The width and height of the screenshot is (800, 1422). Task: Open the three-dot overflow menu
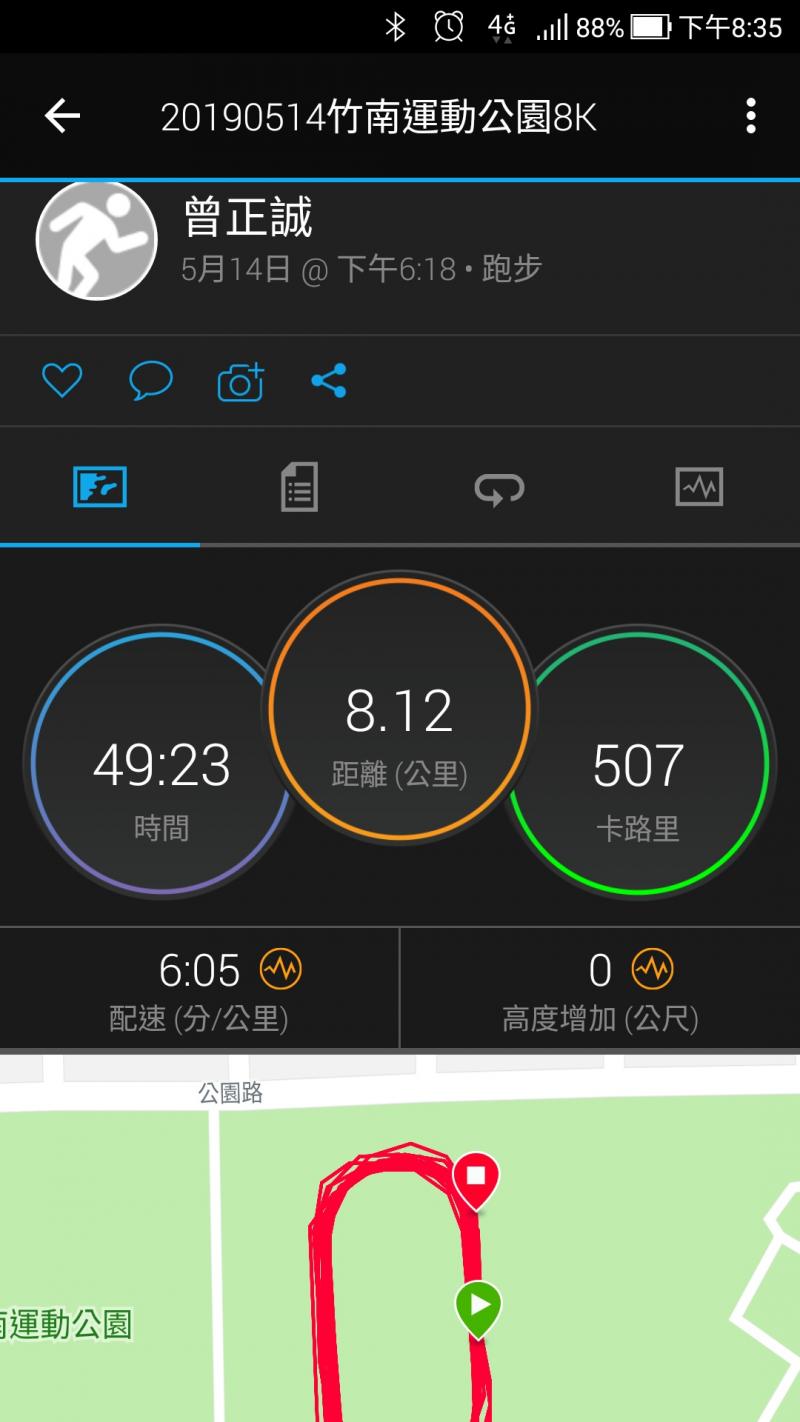coord(750,117)
